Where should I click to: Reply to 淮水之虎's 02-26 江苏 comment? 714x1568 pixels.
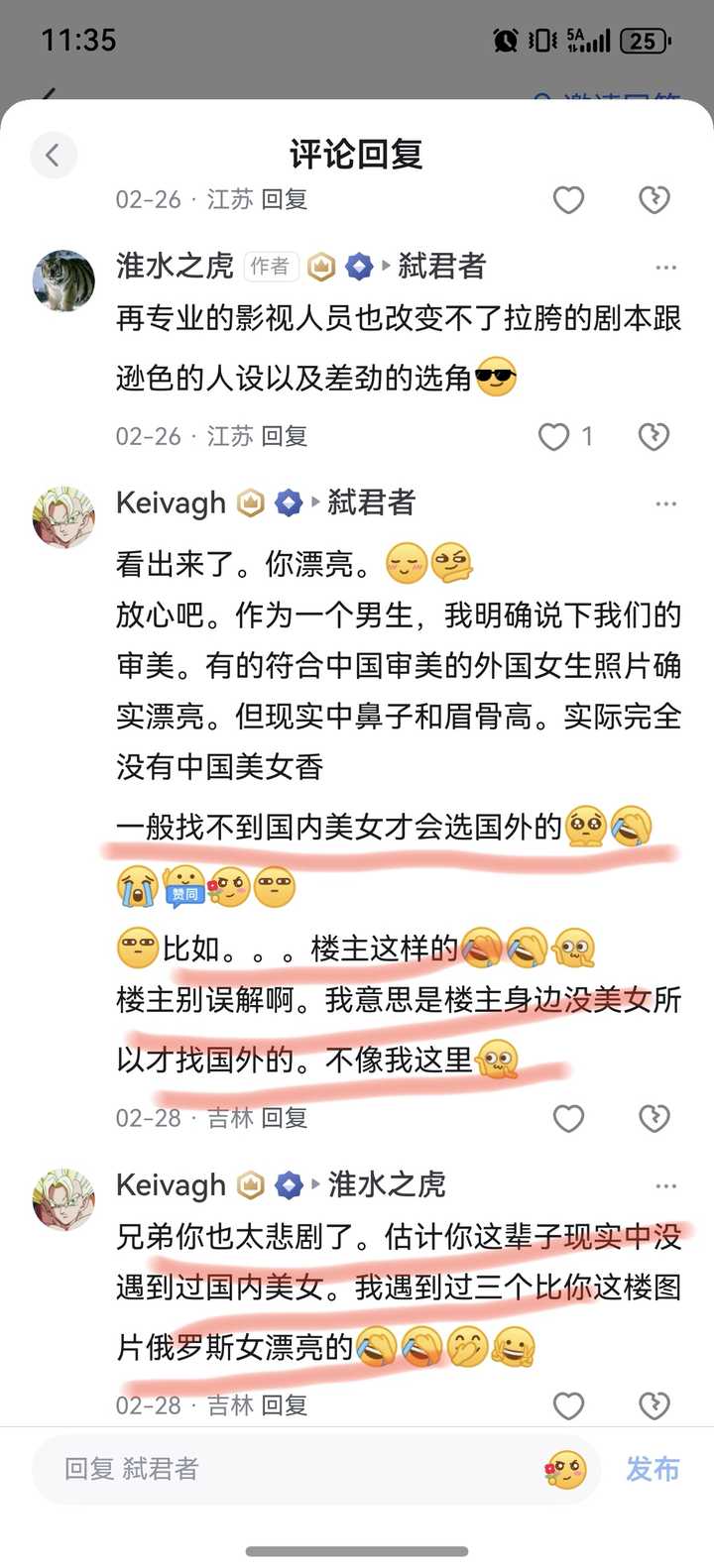click(284, 436)
